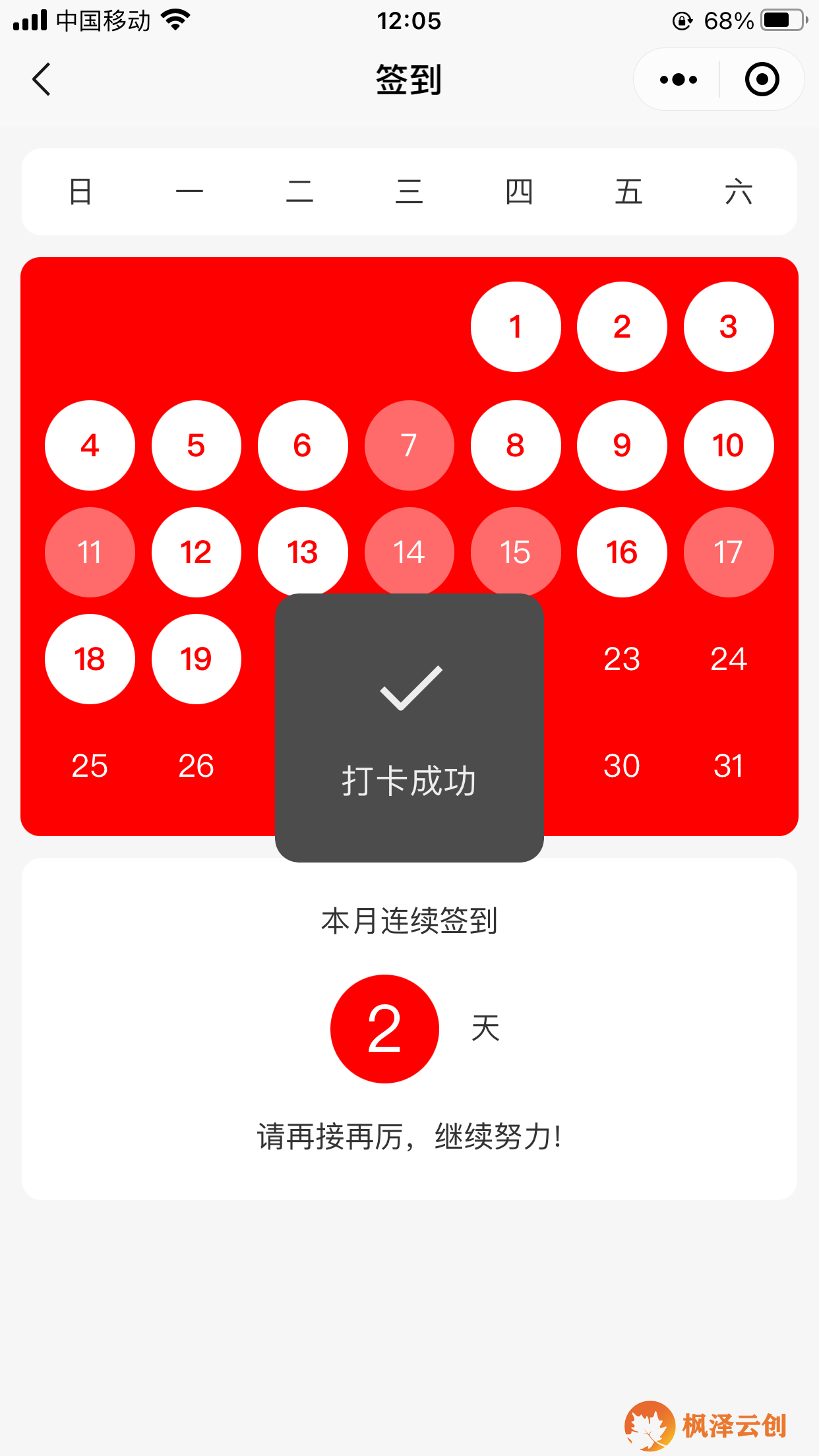Select day 1 on the calendar

pyautogui.click(x=516, y=327)
